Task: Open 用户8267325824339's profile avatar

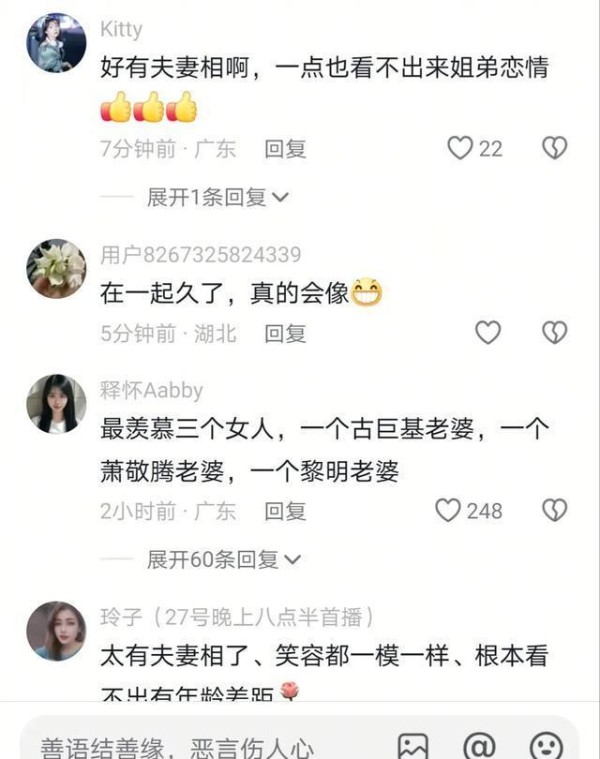Action: (56, 268)
